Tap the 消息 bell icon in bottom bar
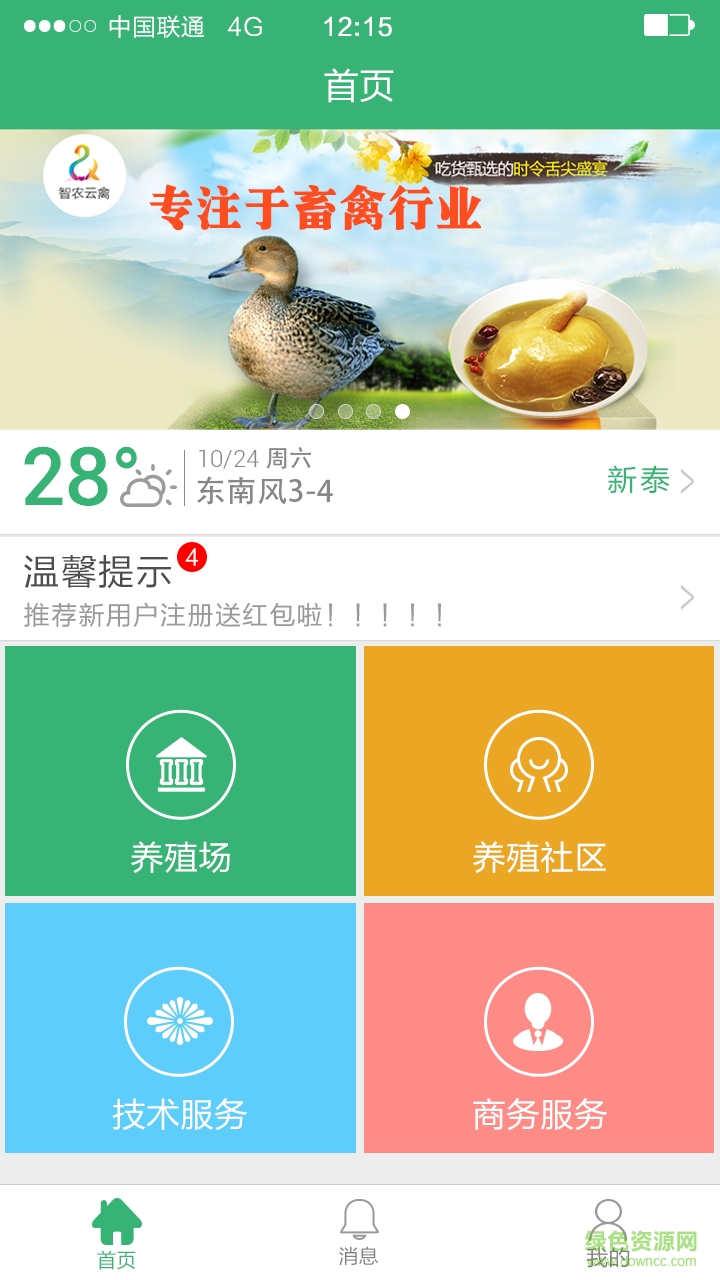The width and height of the screenshot is (720, 1280). tap(360, 1218)
